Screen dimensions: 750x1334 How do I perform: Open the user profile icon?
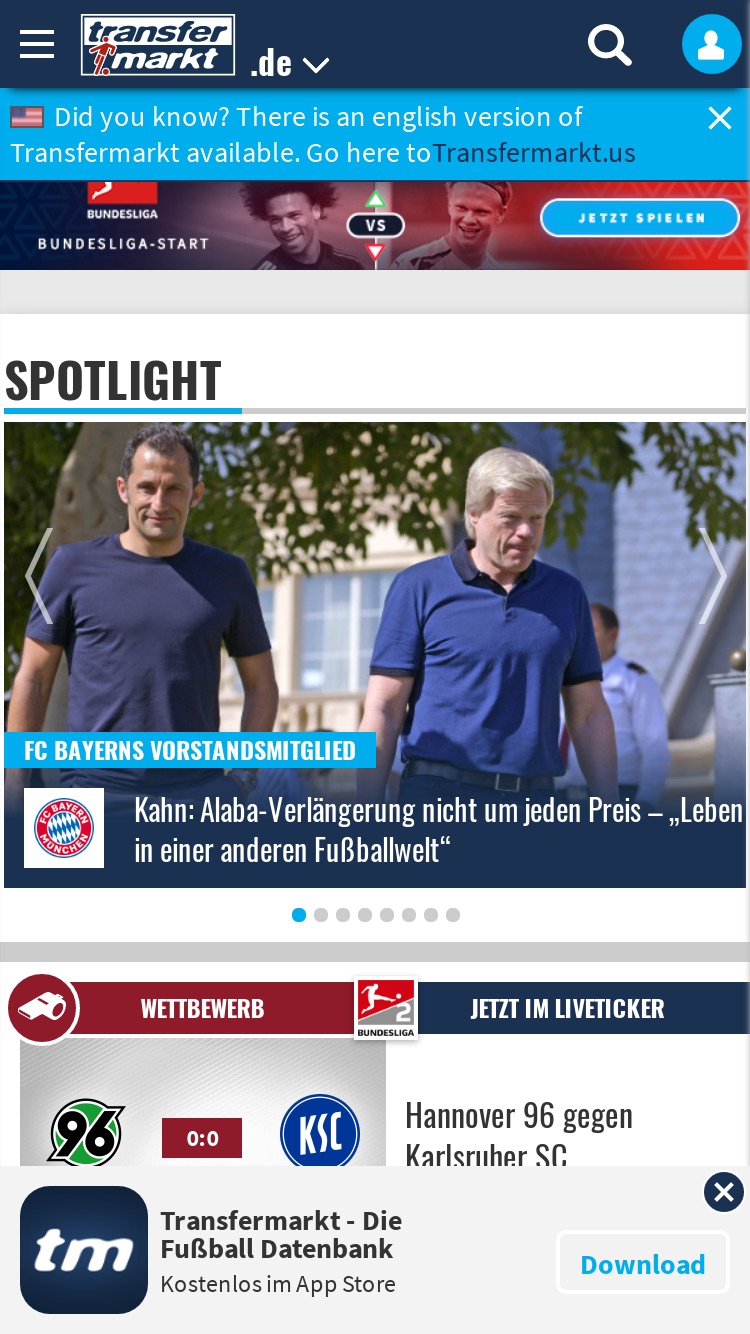(x=711, y=44)
